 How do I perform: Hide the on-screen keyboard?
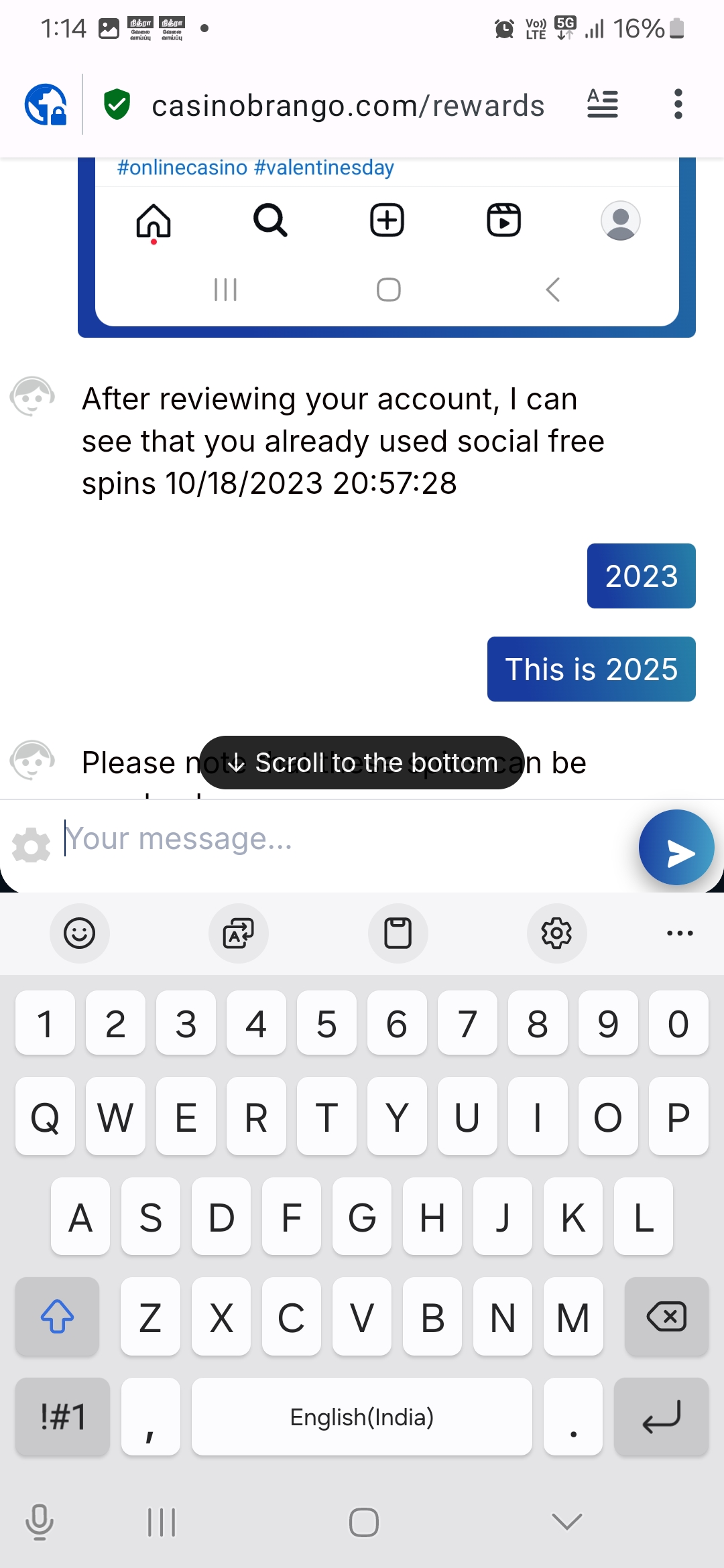click(x=566, y=1522)
